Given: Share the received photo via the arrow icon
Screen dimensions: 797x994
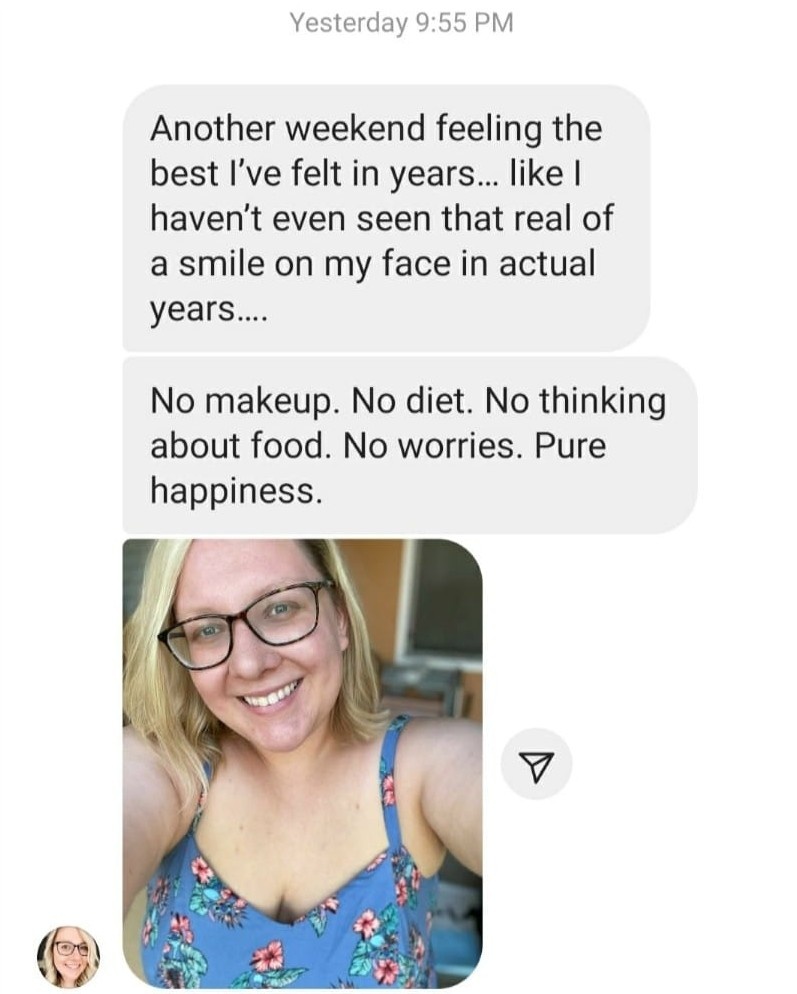Looking at the screenshot, I should (x=536, y=764).
